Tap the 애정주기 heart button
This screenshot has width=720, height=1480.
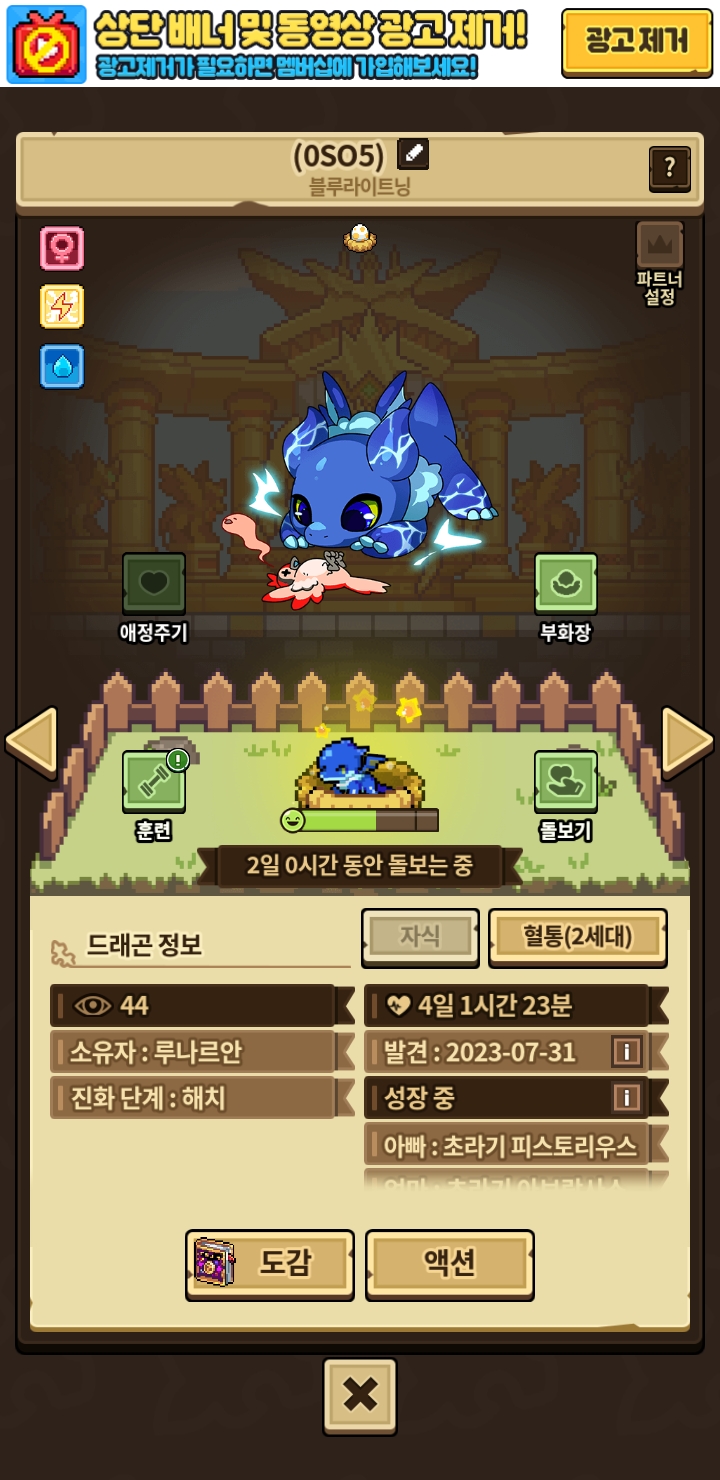pyautogui.click(x=154, y=583)
